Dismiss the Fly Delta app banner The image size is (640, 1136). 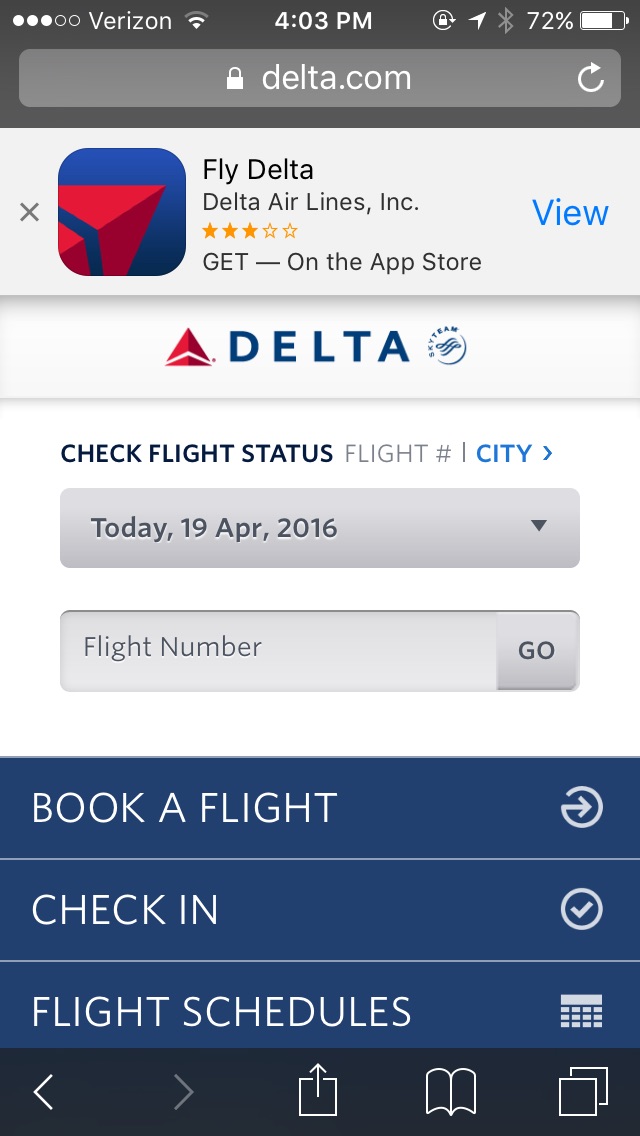pos(30,212)
